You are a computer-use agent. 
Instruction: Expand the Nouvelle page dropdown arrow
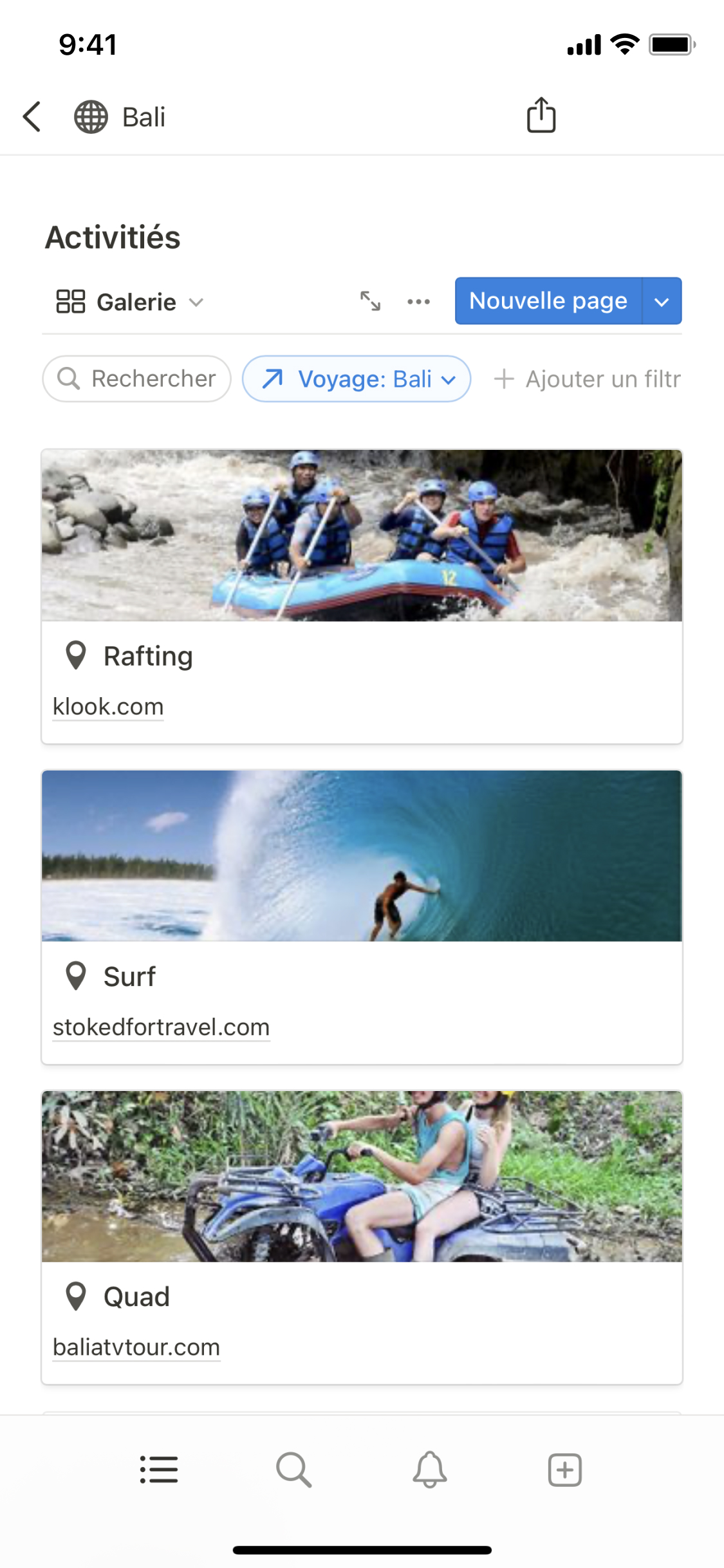[662, 301]
